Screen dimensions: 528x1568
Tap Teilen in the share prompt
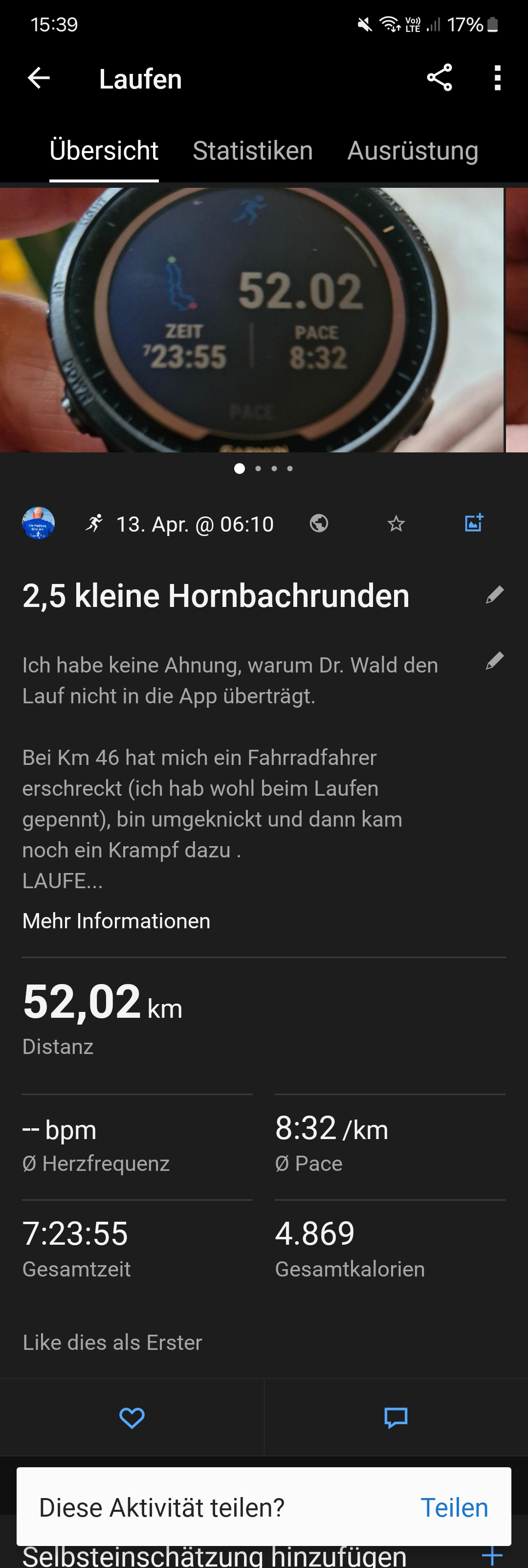[x=454, y=1508]
